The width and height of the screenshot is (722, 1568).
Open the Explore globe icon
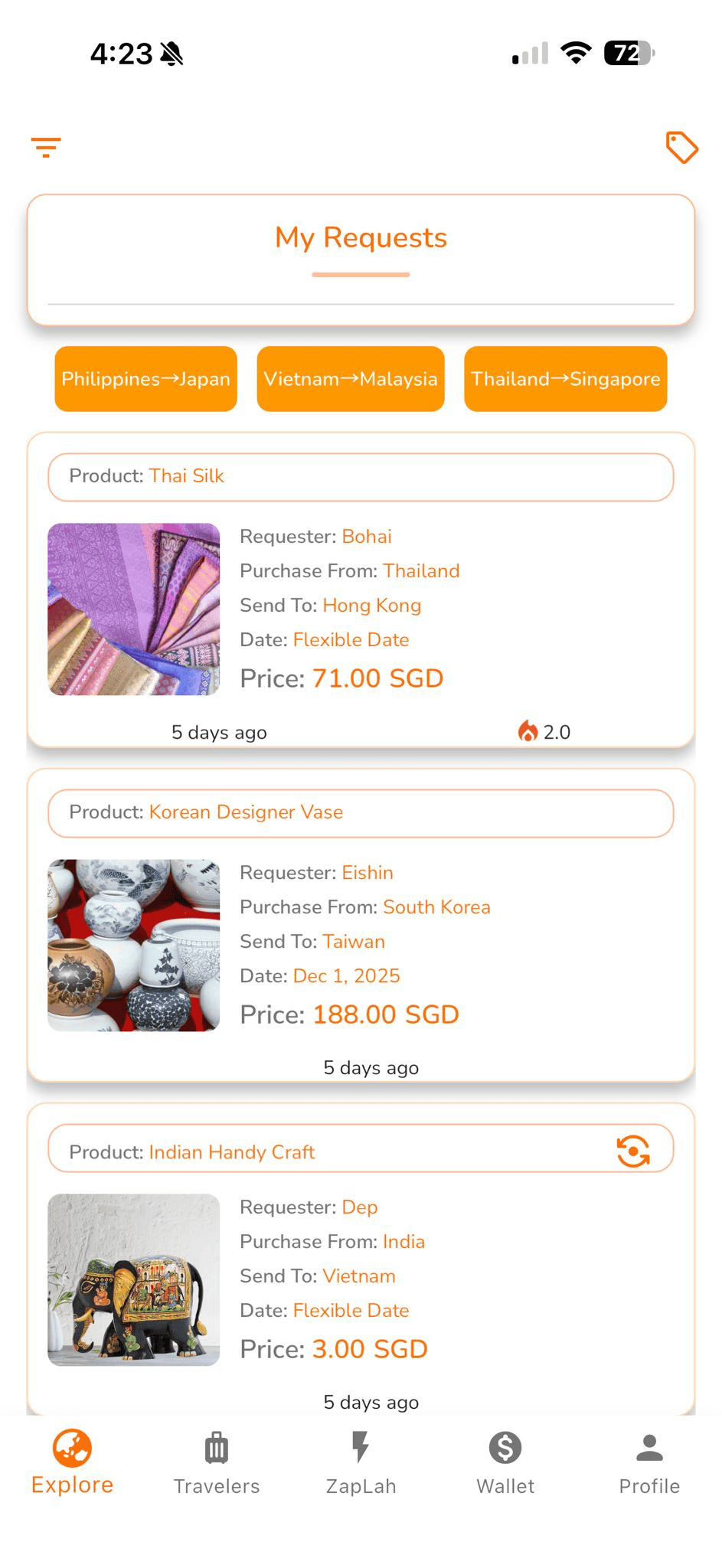click(x=71, y=1447)
